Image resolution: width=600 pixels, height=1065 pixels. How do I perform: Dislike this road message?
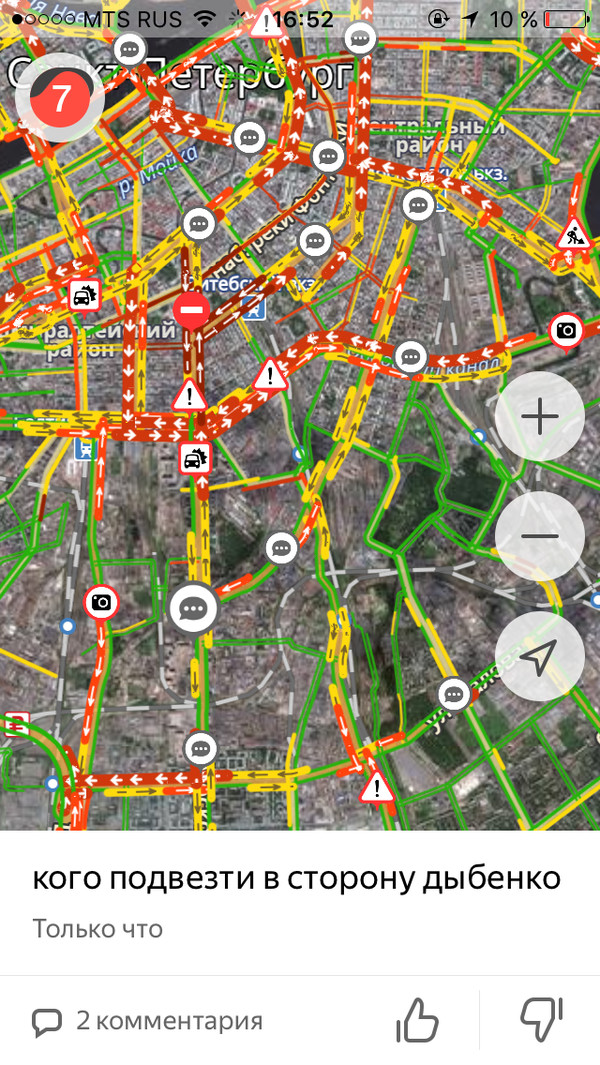(543, 1020)
